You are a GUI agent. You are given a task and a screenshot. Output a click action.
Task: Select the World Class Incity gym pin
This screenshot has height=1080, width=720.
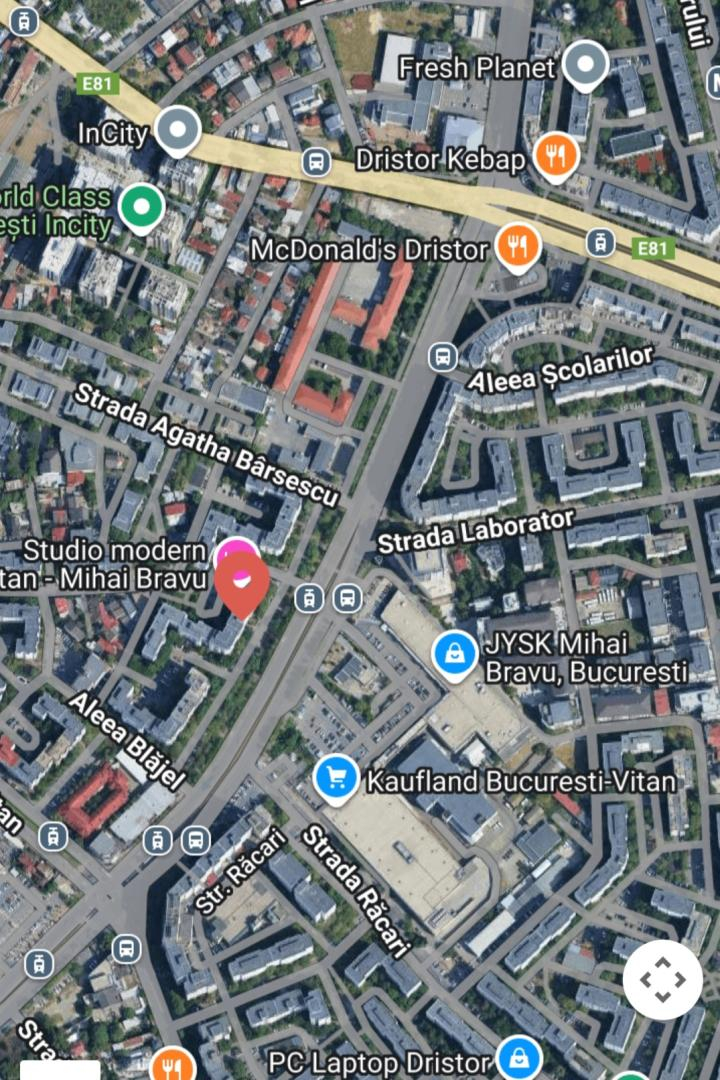(x=141, y=207)
